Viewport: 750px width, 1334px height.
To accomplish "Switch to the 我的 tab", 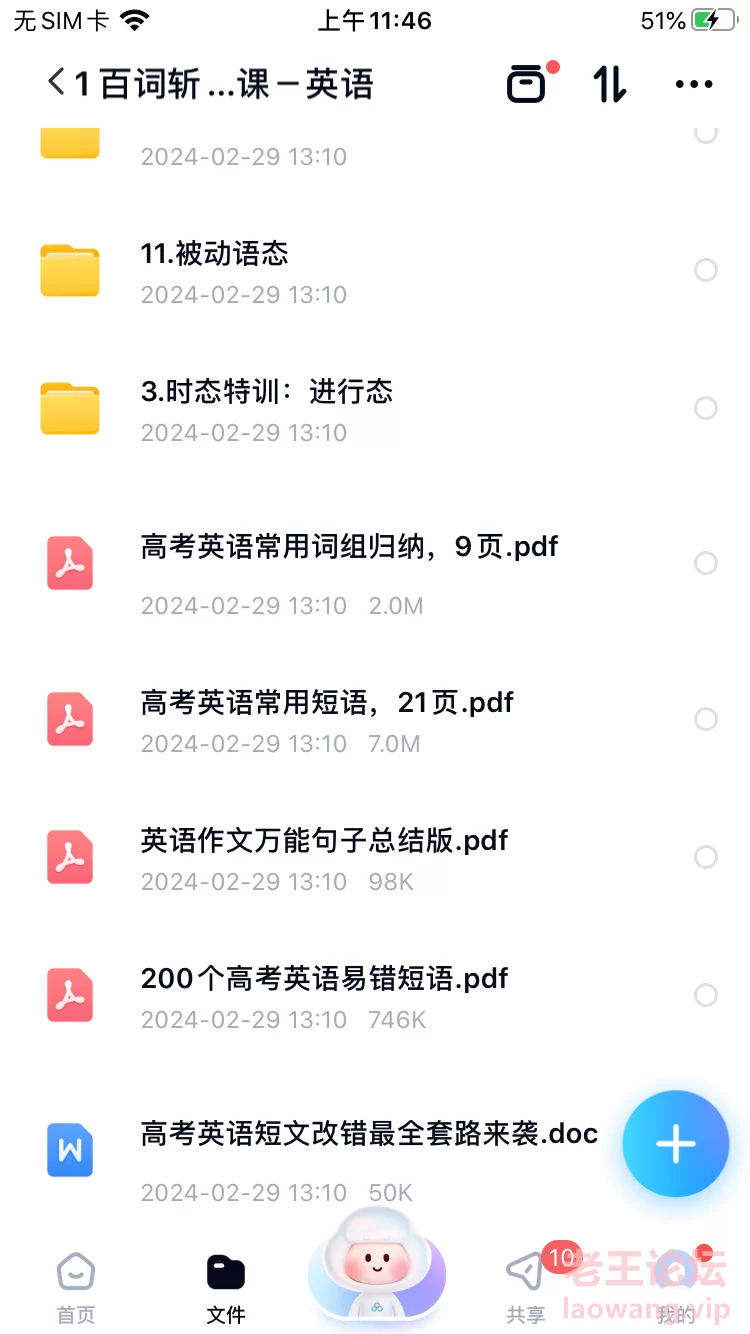I will click(676, 1288).
